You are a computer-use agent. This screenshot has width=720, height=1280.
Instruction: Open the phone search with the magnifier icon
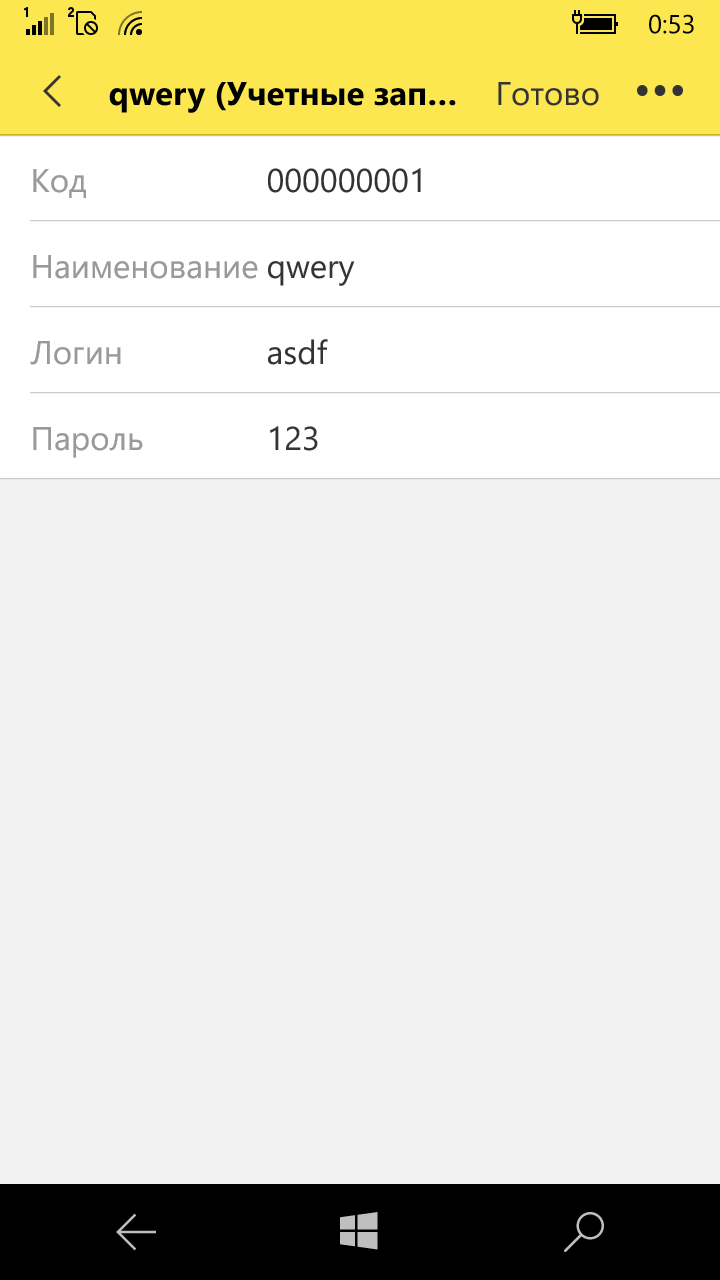point(583,1232)
